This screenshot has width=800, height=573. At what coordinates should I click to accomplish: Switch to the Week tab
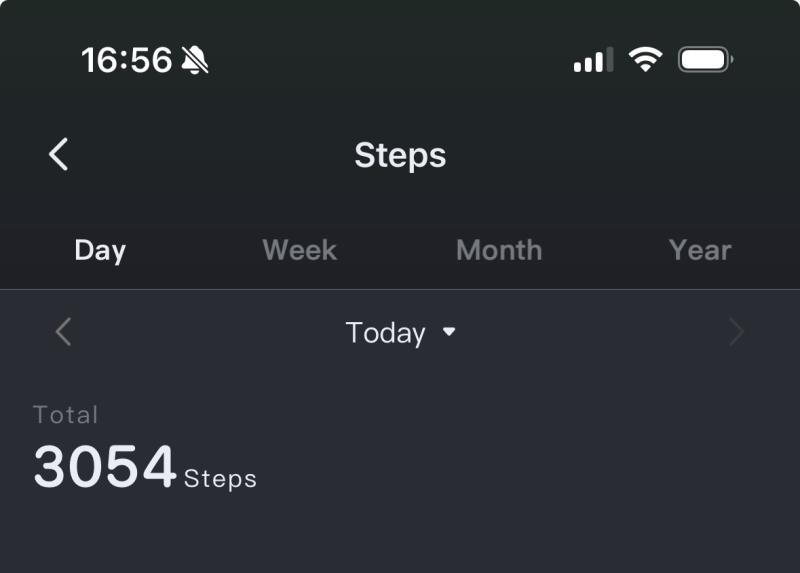[x=299, y=250]
